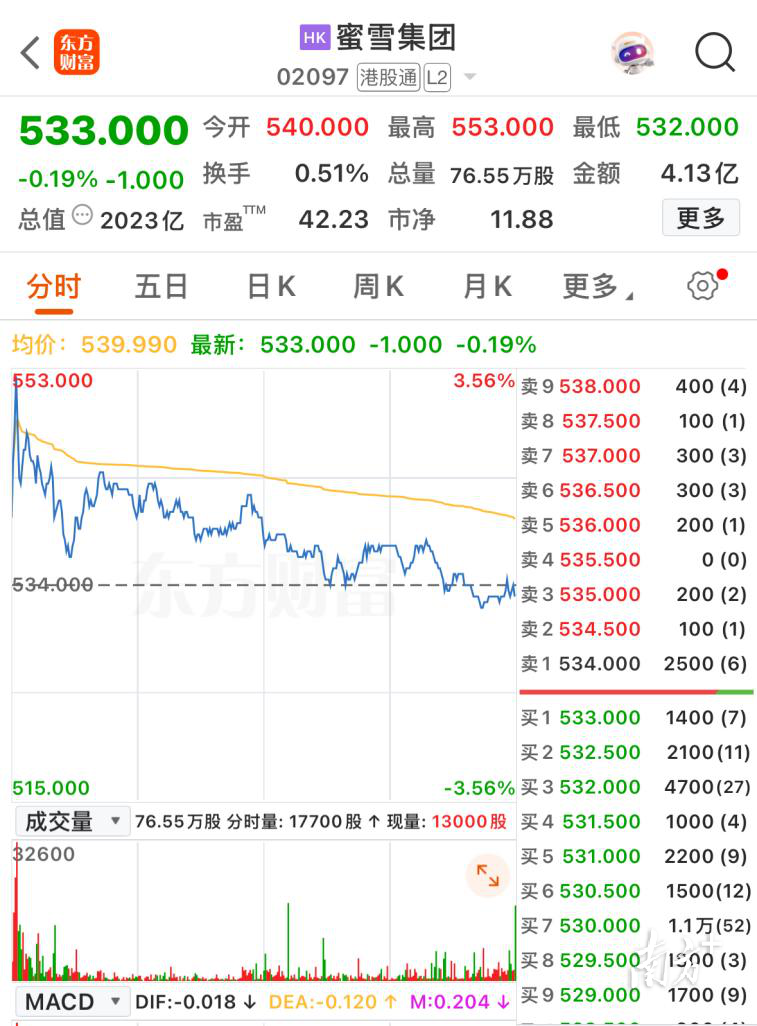Image resolution: width=757 pixels, height=1026 pixels.
Task: Switch to the 五日 chart tab
Action: tap(161, 288)
